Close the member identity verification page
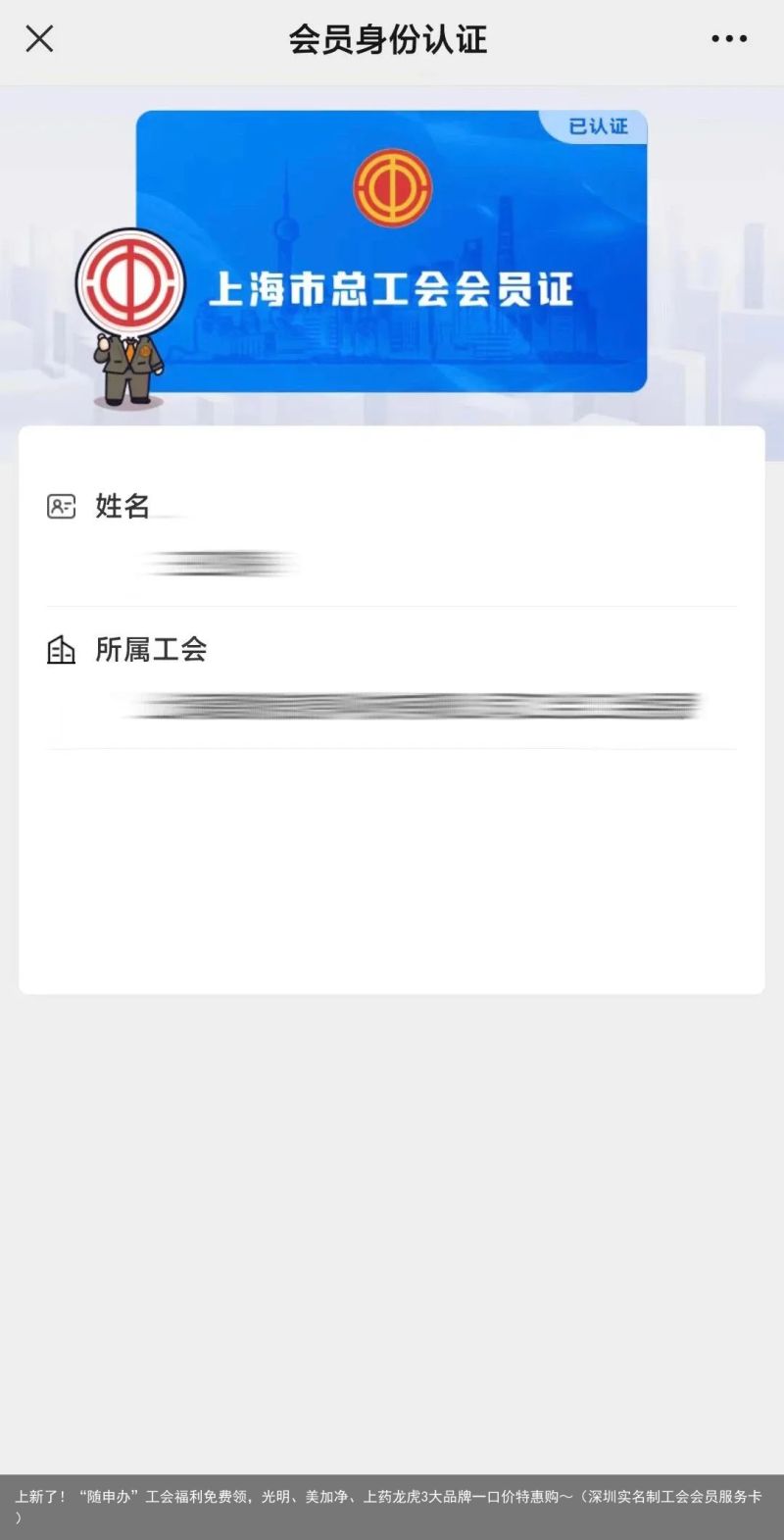This screenshot has height=1540, width=784. click(x=39, y=39)
